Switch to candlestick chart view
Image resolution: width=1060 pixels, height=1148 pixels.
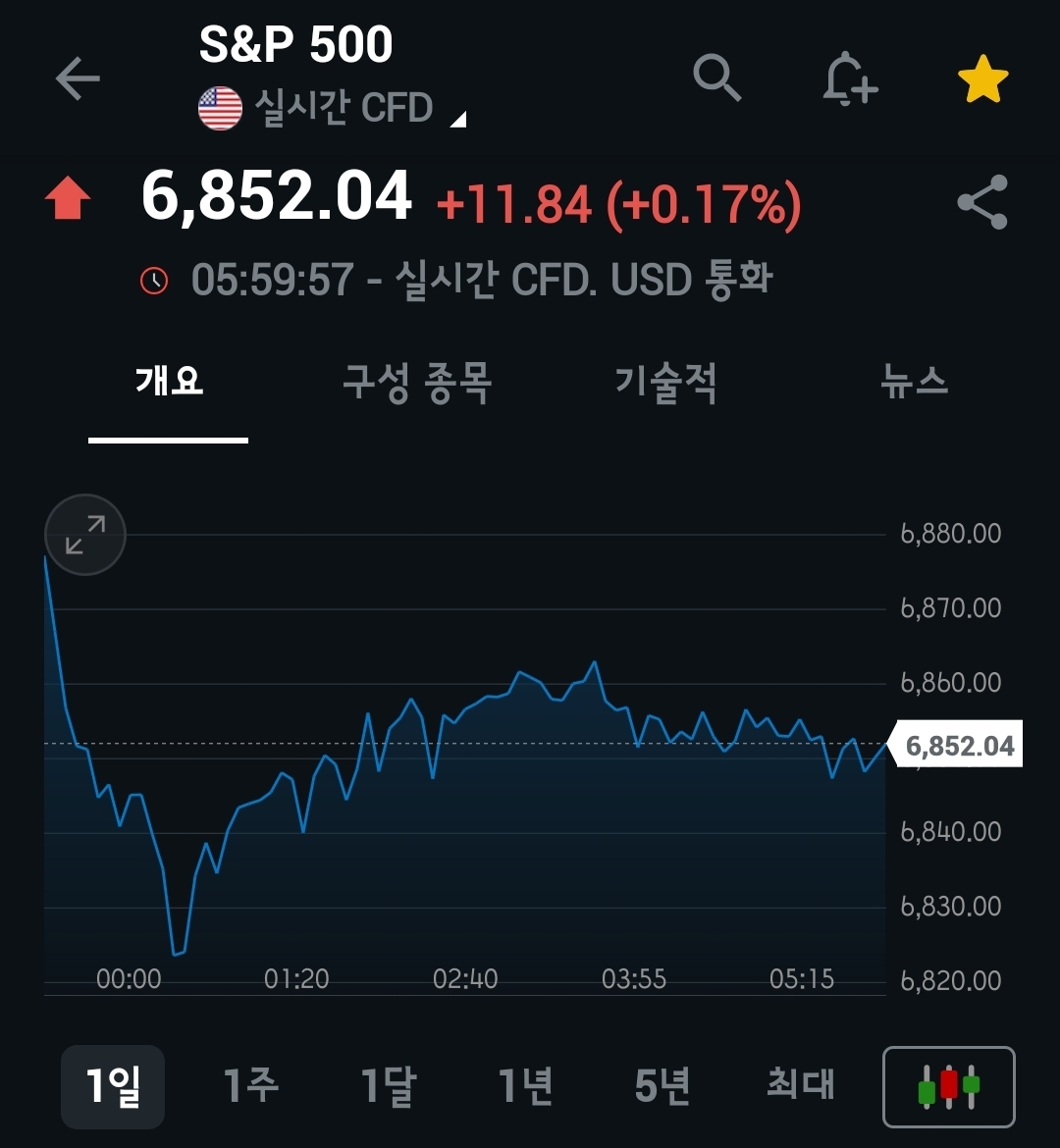click(x=948, y=1087)
